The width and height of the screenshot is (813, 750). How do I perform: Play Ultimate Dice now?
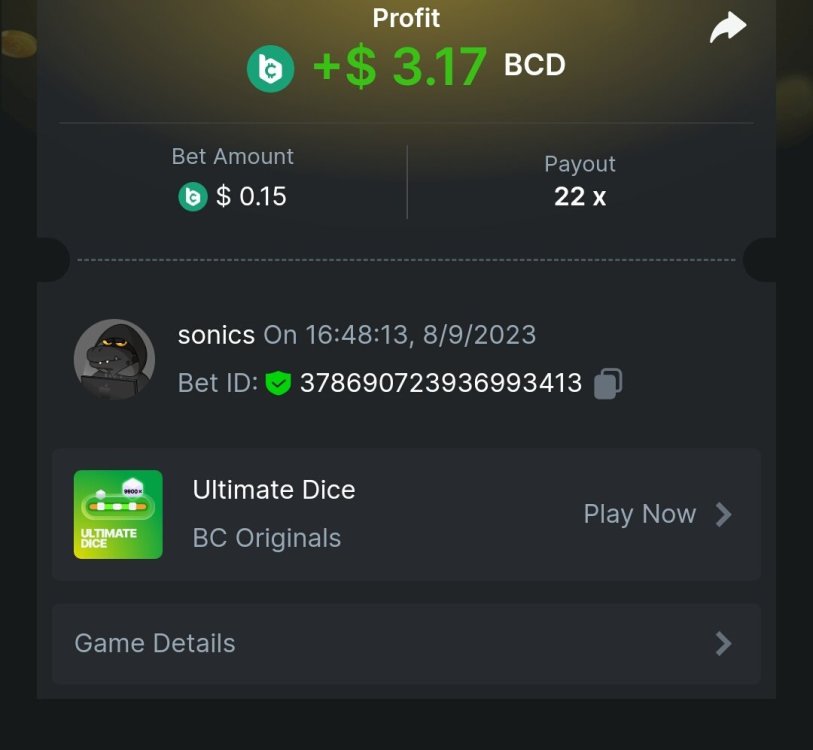coord(657,514)
